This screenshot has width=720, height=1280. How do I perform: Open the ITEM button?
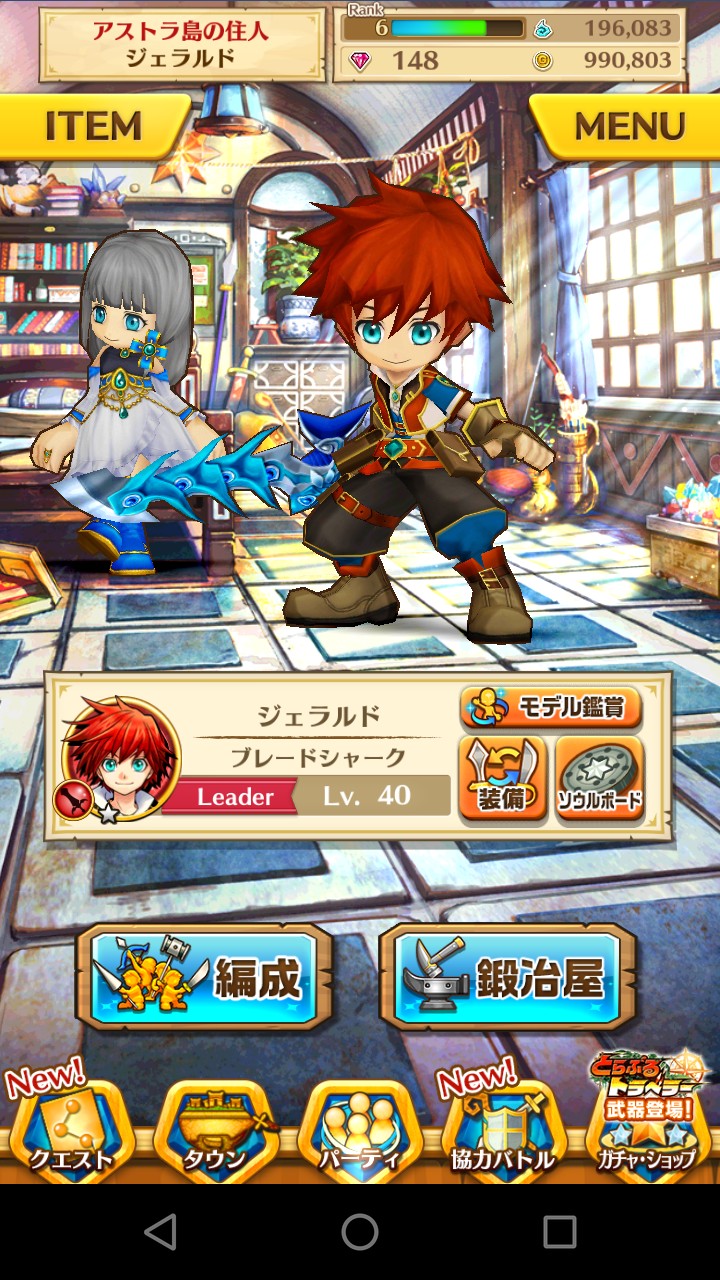click(93, 127)
